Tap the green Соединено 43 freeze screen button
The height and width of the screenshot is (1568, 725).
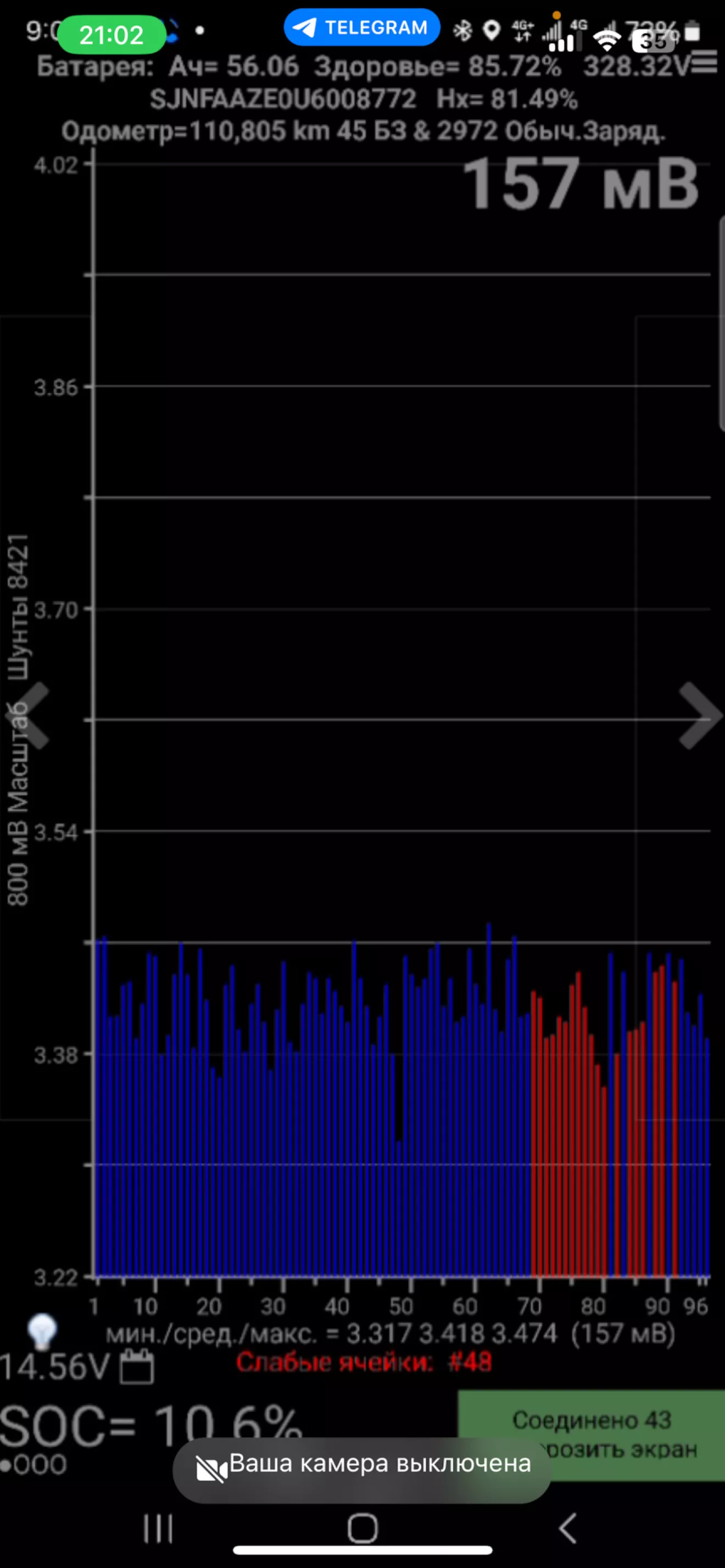[x=591, y=1434]
